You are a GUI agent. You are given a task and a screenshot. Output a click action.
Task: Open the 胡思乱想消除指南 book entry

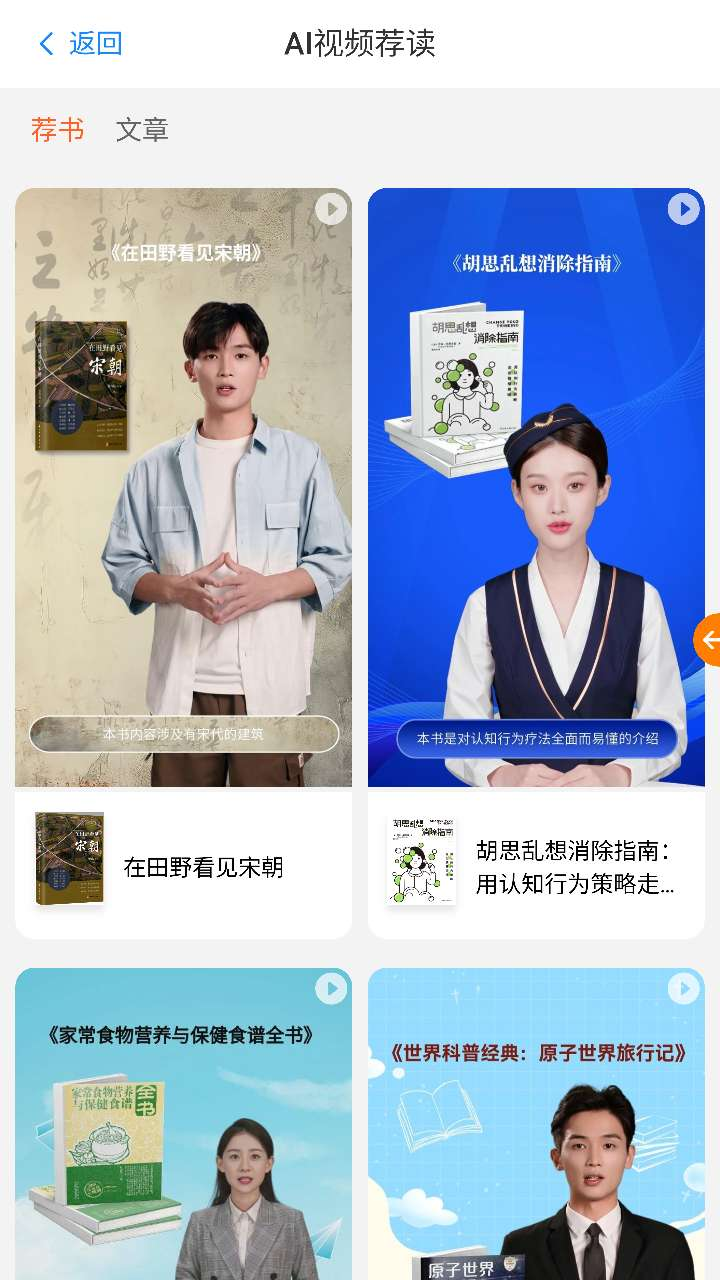tap(536, 865)
